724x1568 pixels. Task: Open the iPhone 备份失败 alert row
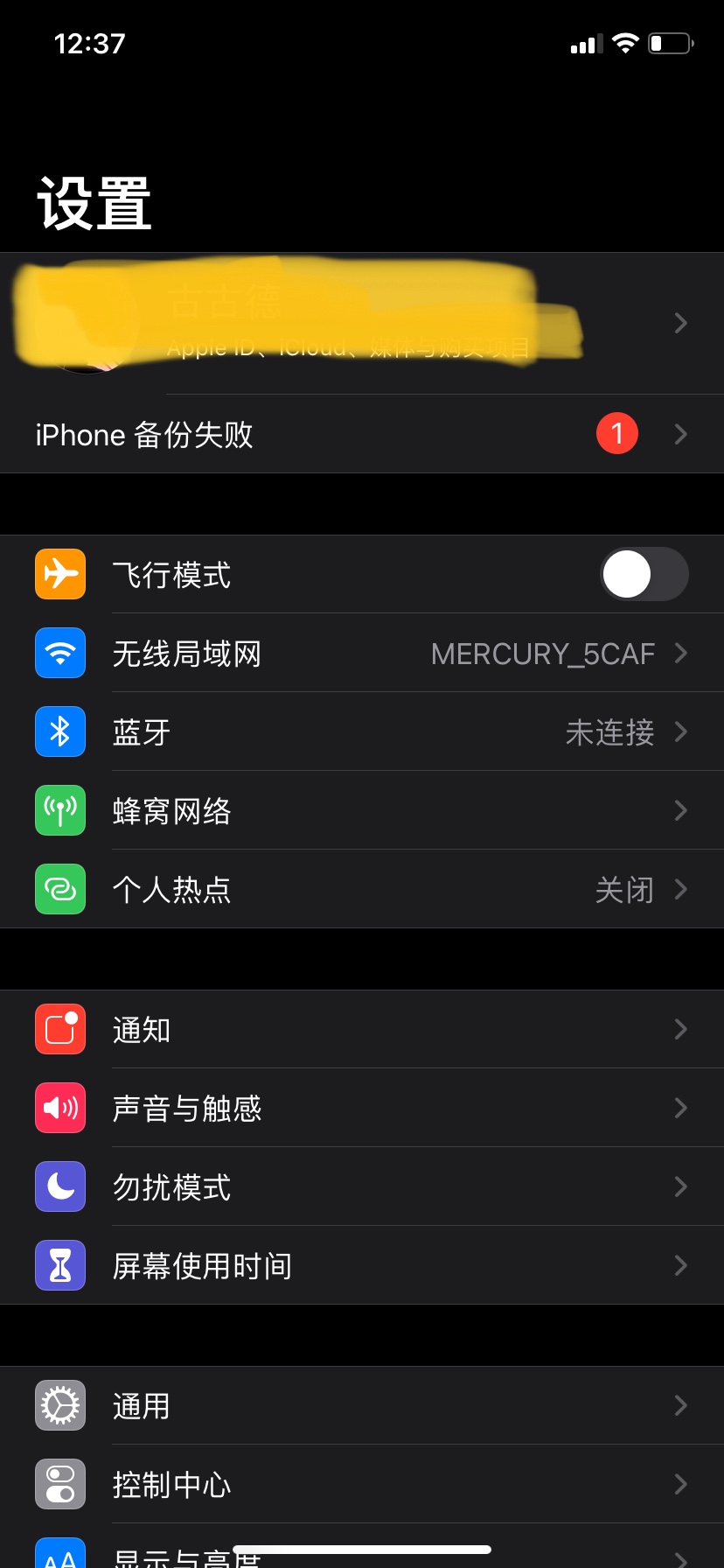click(362, 434)
